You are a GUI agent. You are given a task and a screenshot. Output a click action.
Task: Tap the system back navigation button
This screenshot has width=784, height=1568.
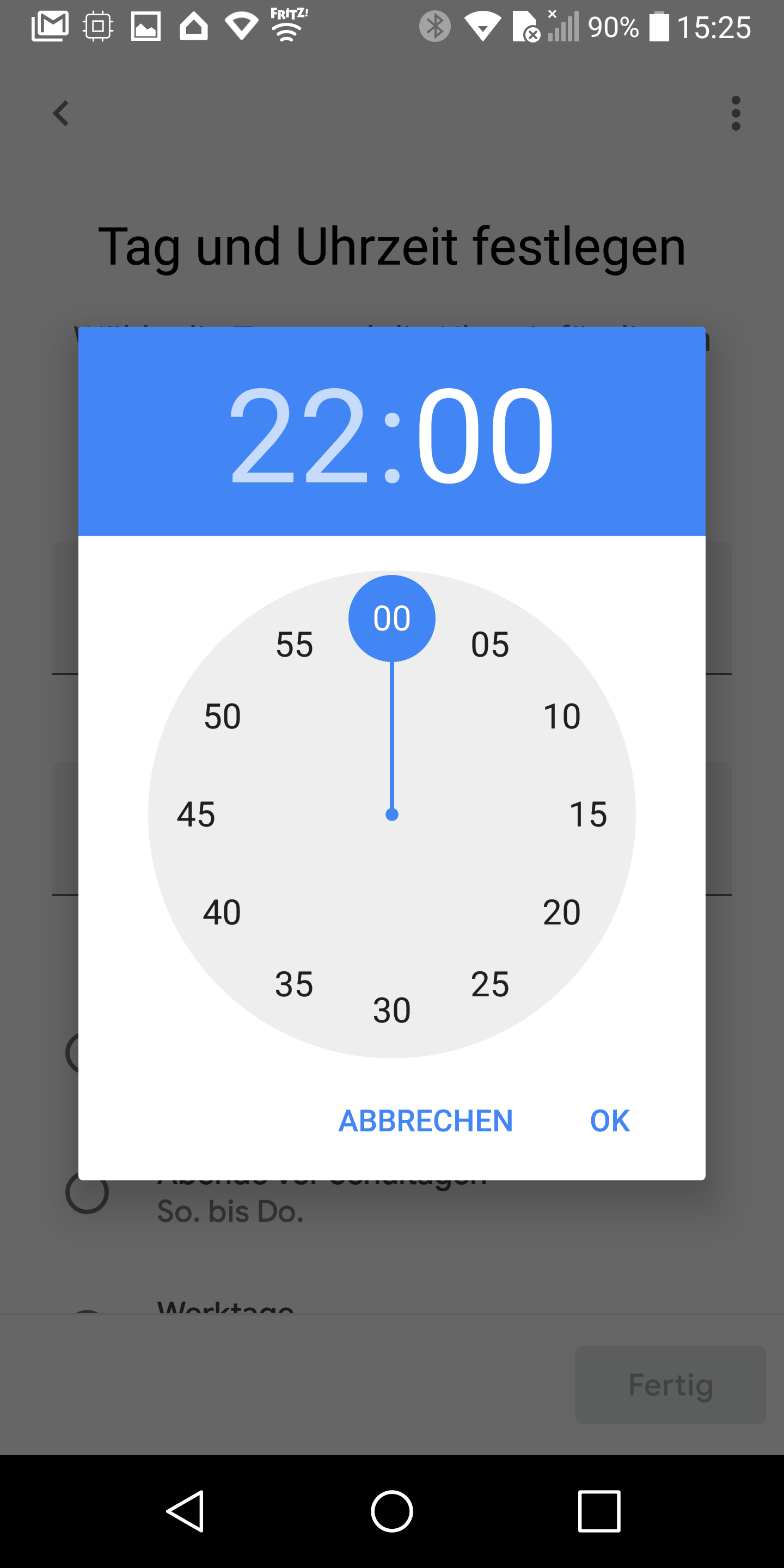pyautogui.click(x=185, y=1511)
